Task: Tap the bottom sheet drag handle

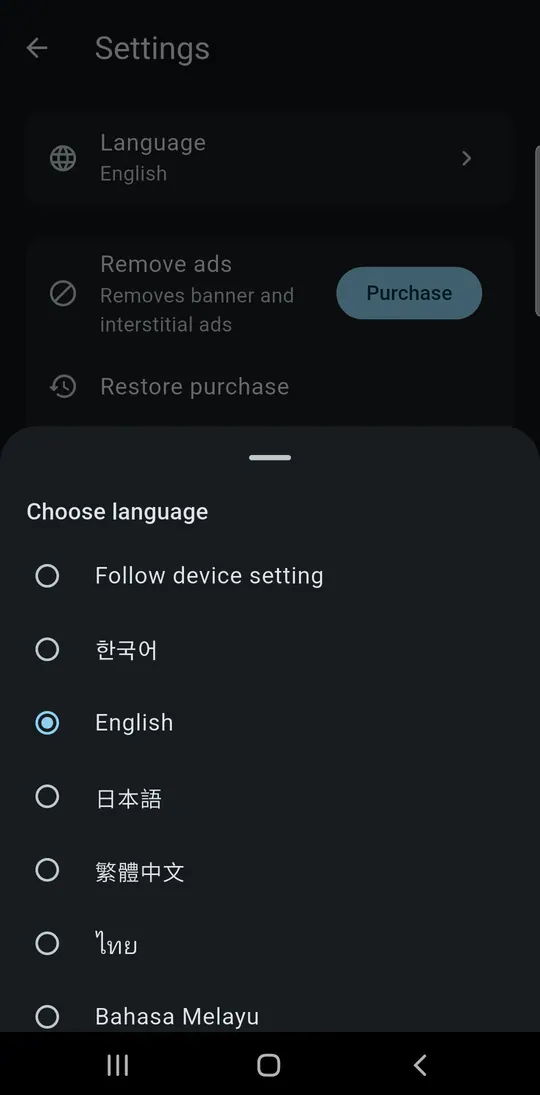Action: (x=270, y=458)
